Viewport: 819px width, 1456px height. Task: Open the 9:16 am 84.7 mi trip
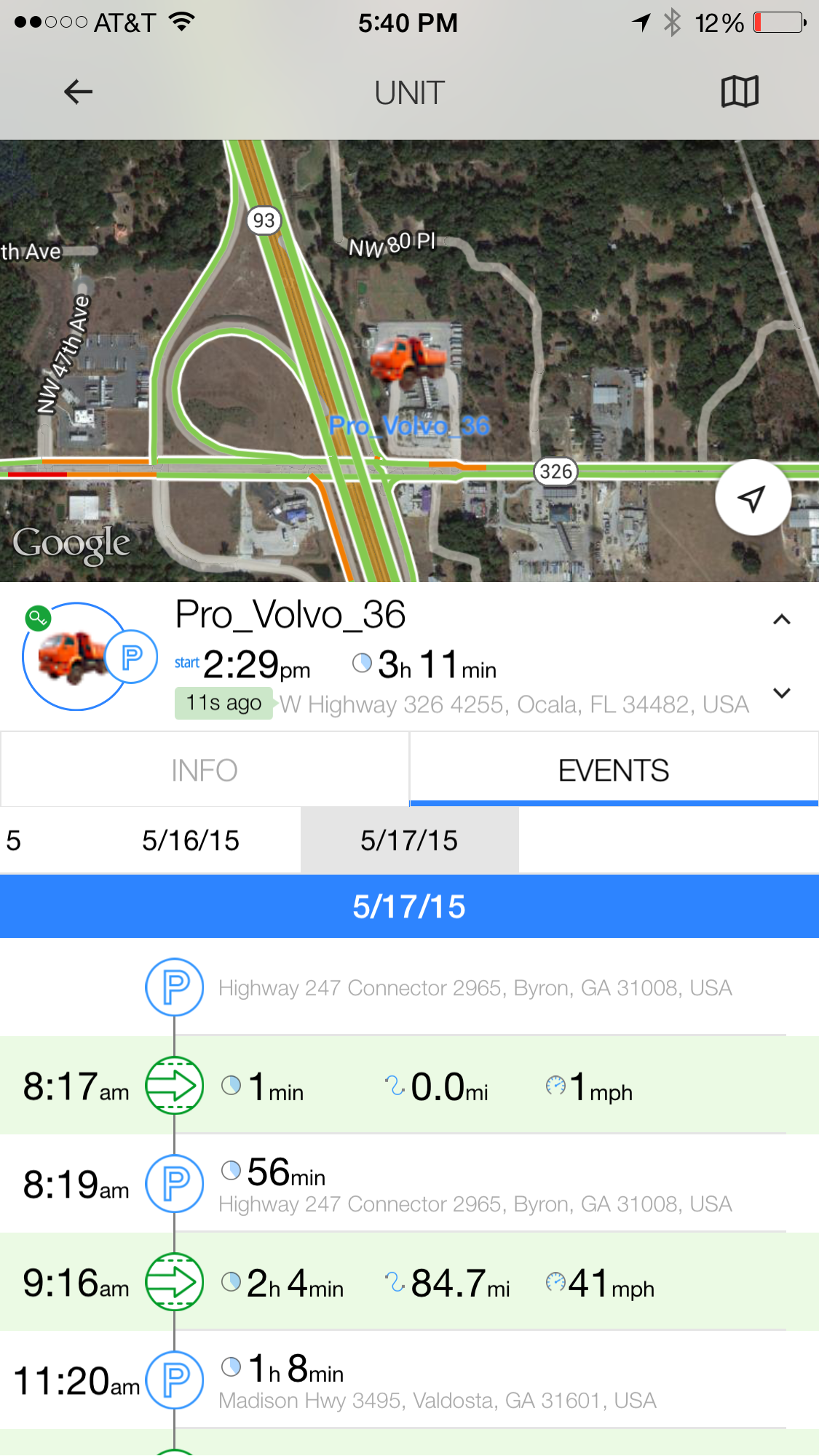(408, 1282)
